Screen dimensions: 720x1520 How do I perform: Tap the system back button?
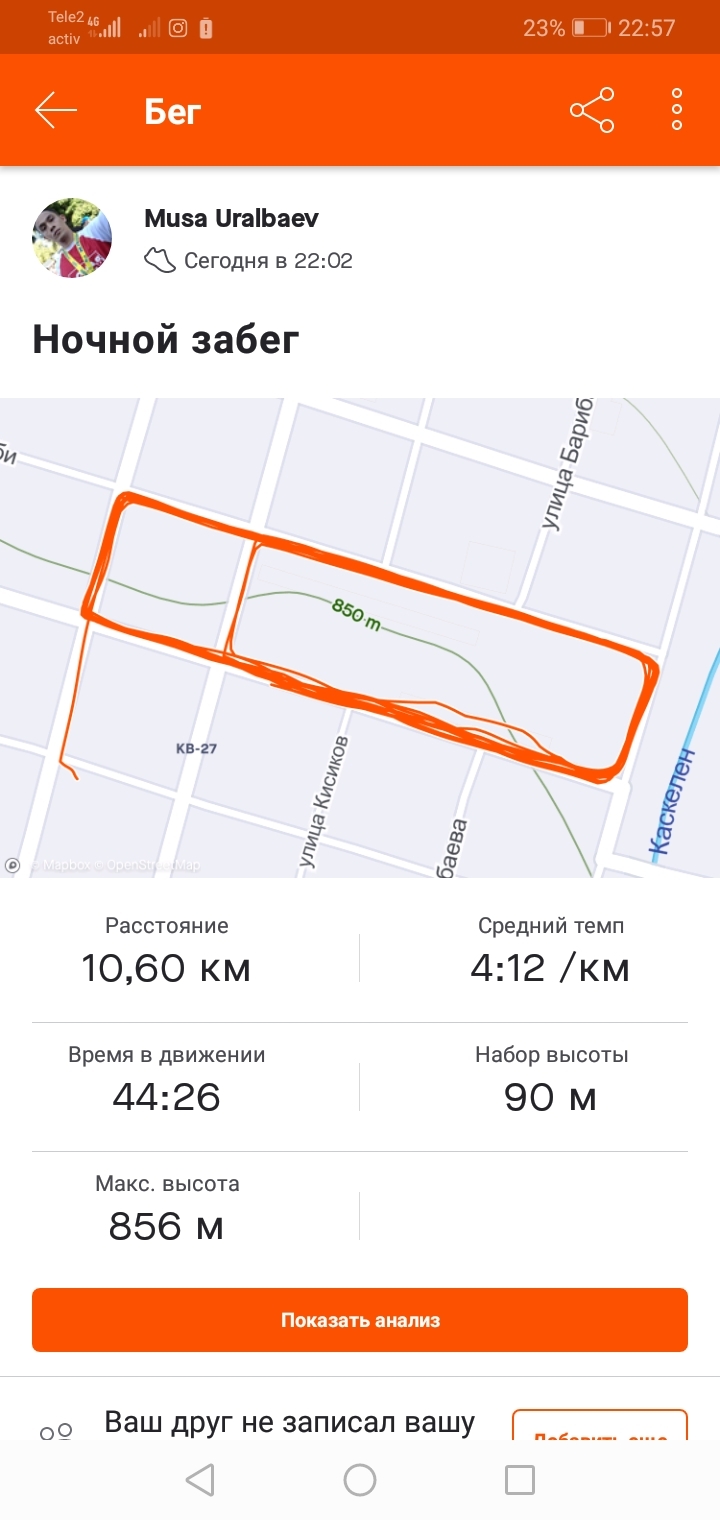(200, 1480)
